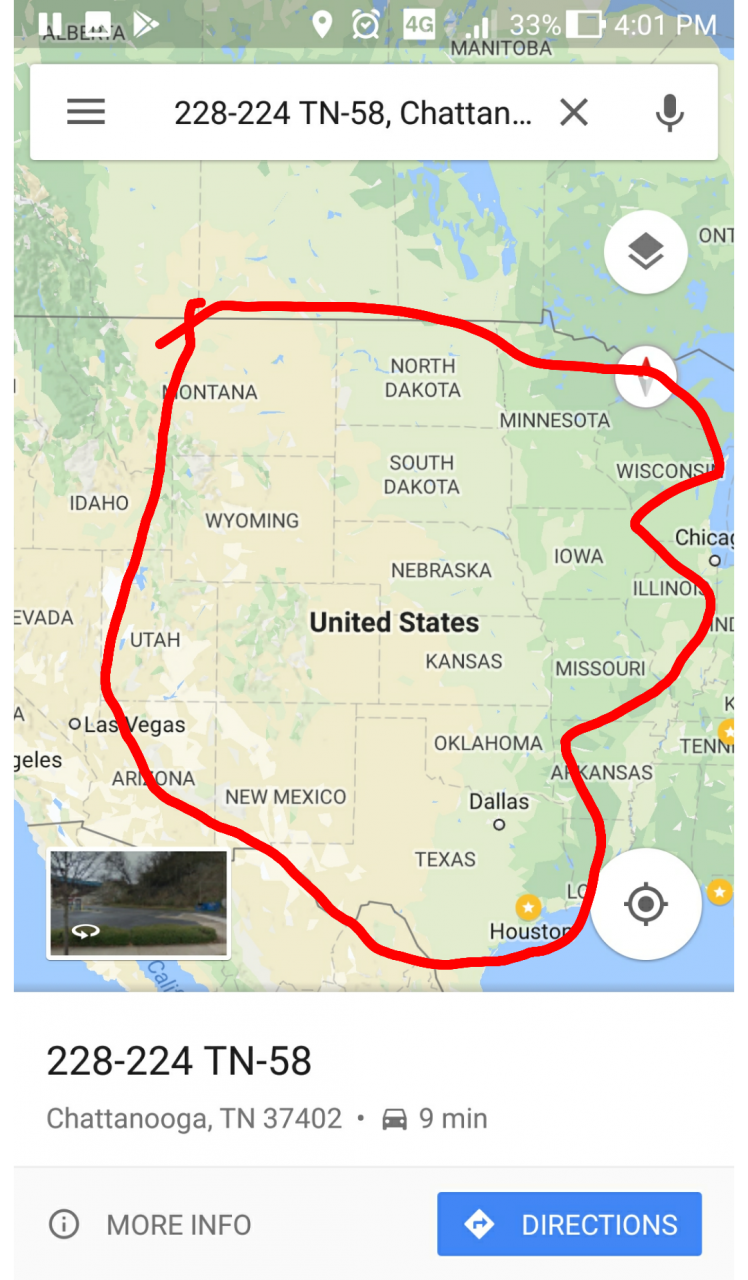The height and width of the screenshot is (1280, 748).
Task: Center the map on my location
Action: point(645,904)
